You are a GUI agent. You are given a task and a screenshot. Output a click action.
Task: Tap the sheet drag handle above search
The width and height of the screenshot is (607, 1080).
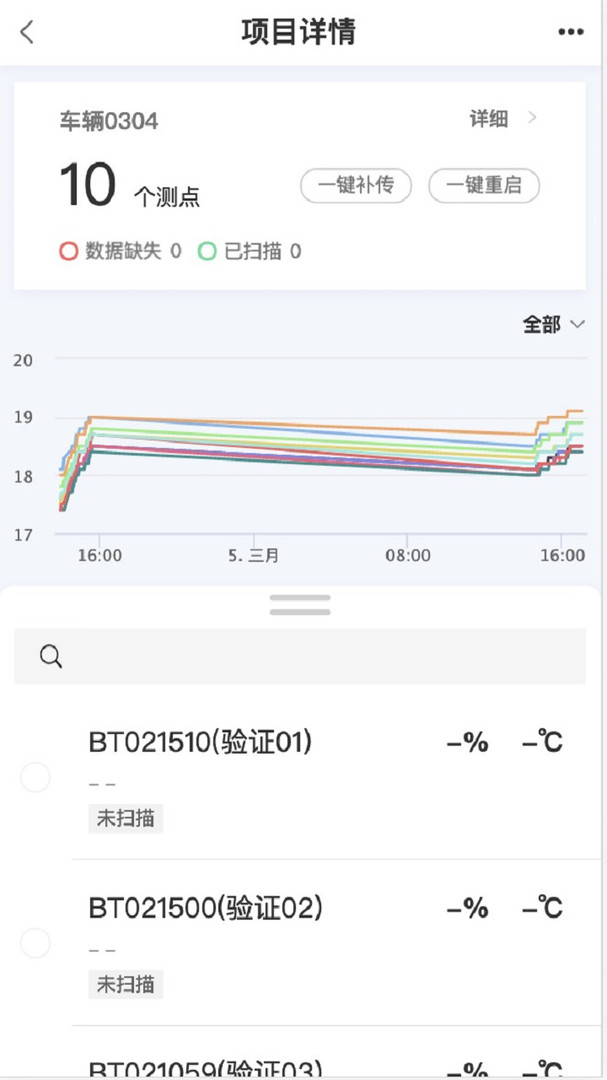click(300, 605)
